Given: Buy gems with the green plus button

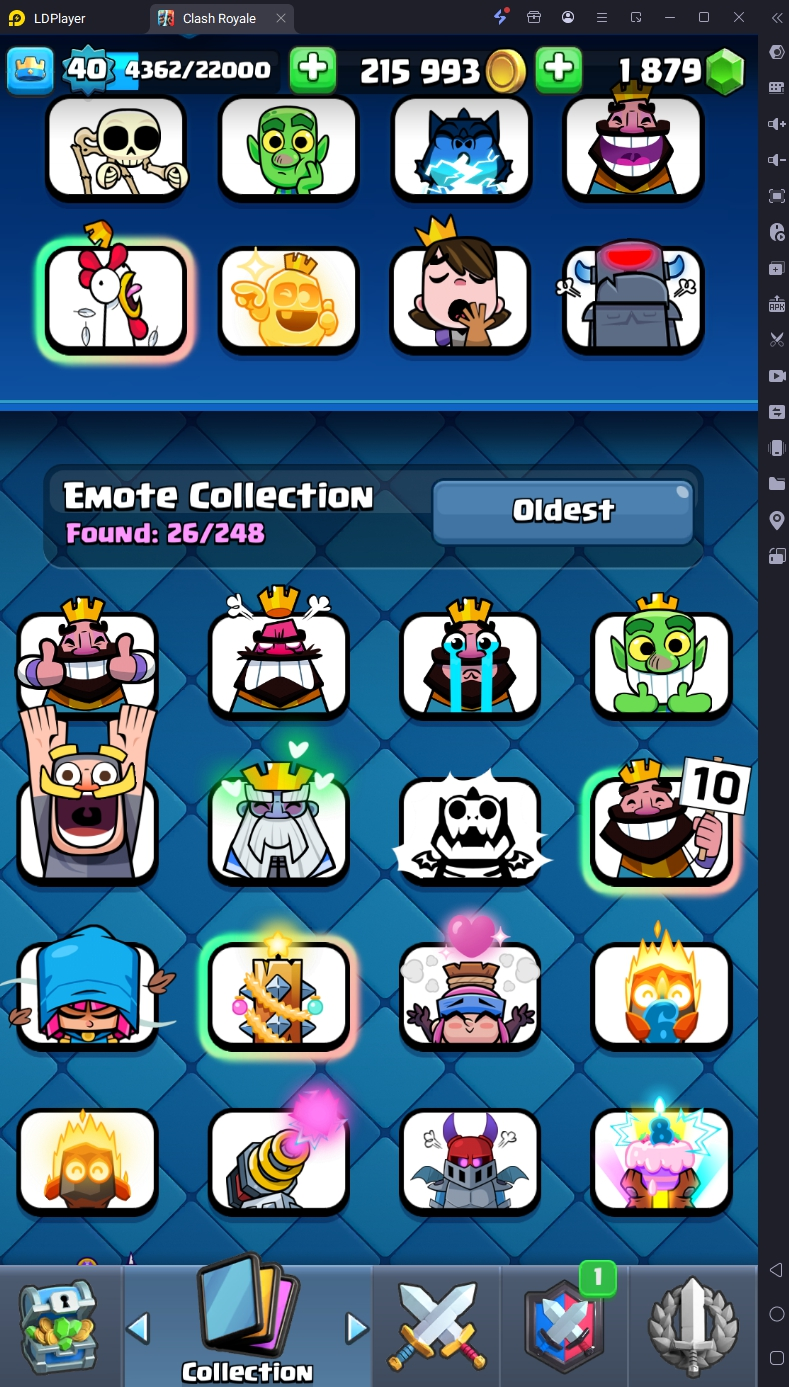Looking at the screenshot, I should click(x=559, y=70).
